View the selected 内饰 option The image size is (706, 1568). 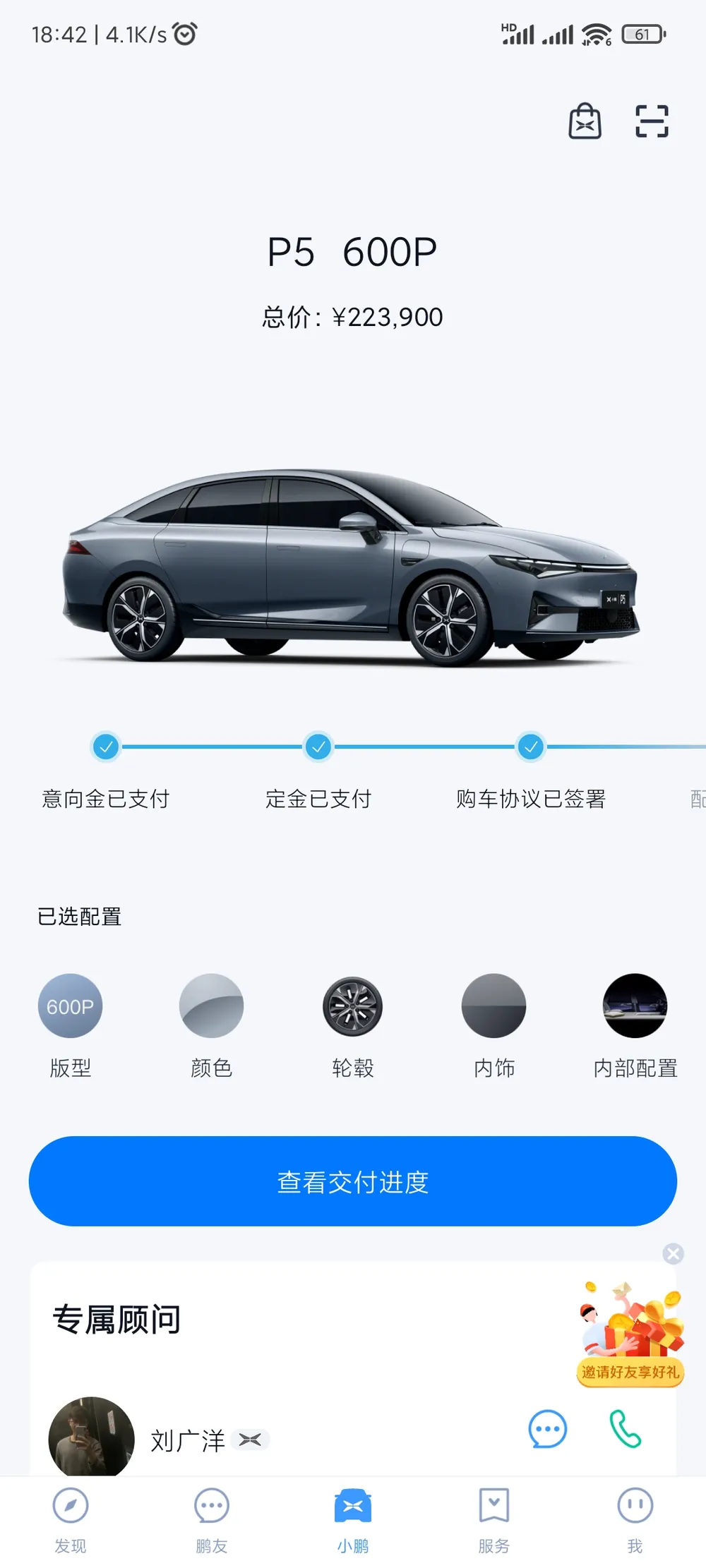(x=493, y=1006)
